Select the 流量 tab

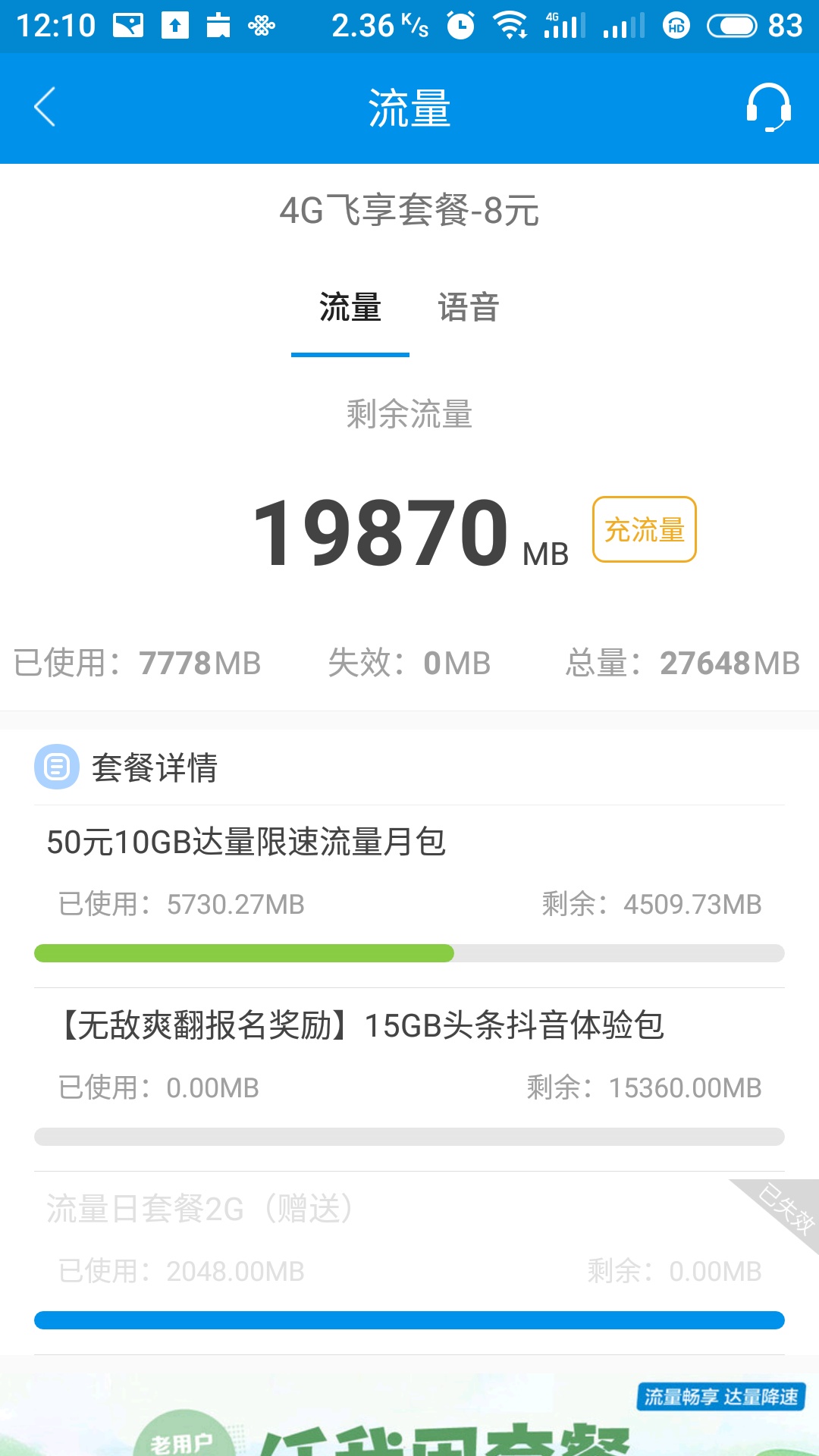point(350,308)
